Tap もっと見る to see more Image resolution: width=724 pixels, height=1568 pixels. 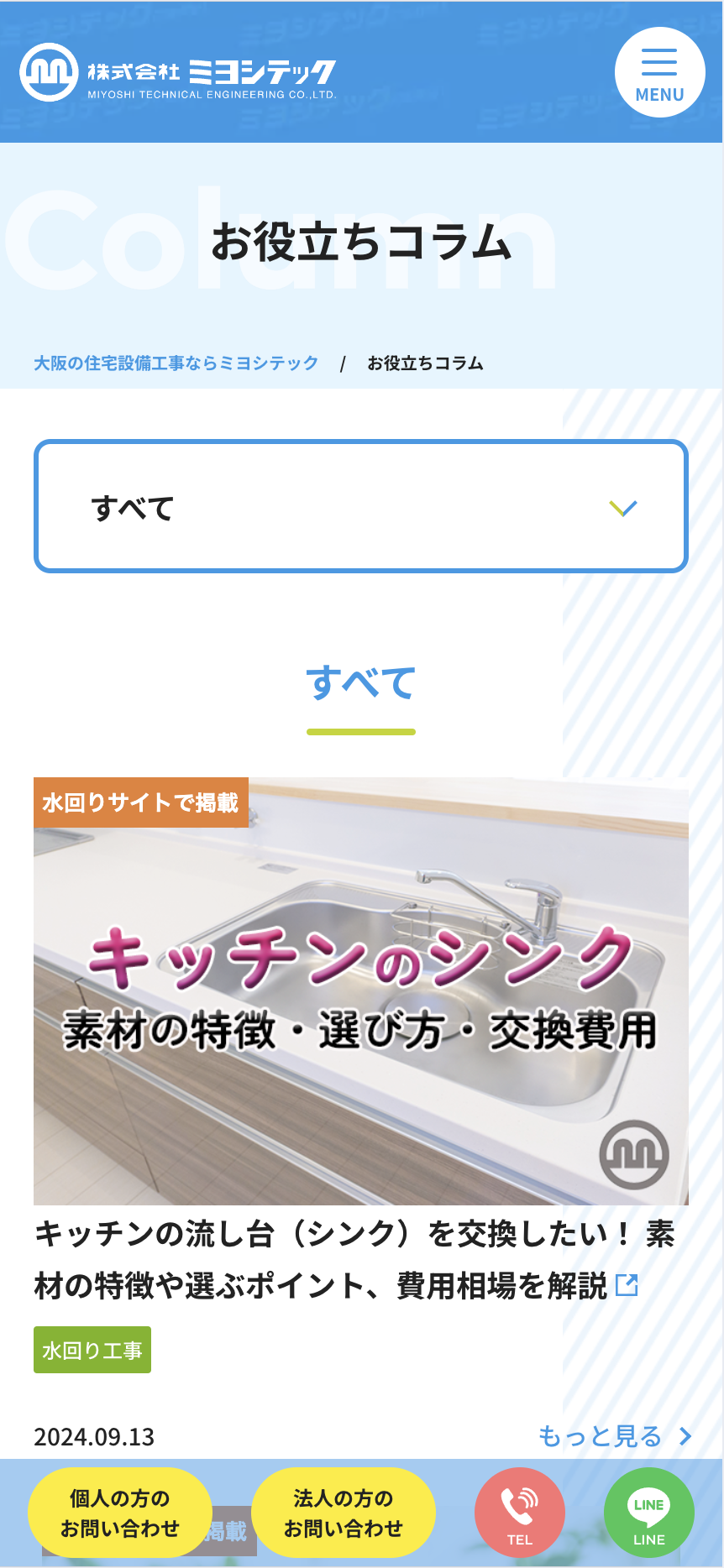coord(614,1436)
